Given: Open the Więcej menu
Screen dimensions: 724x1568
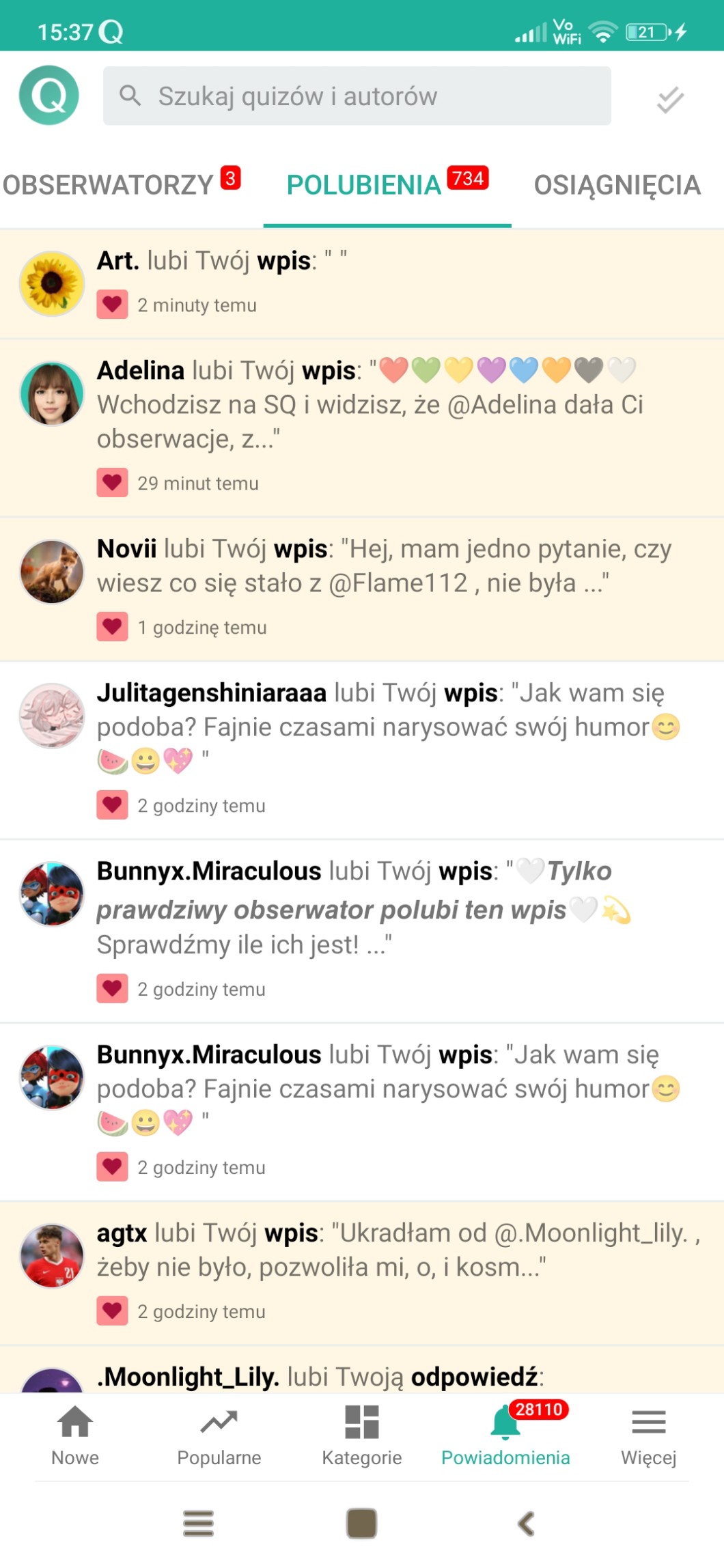Looking at the screenshot, I should (648, 1436).
